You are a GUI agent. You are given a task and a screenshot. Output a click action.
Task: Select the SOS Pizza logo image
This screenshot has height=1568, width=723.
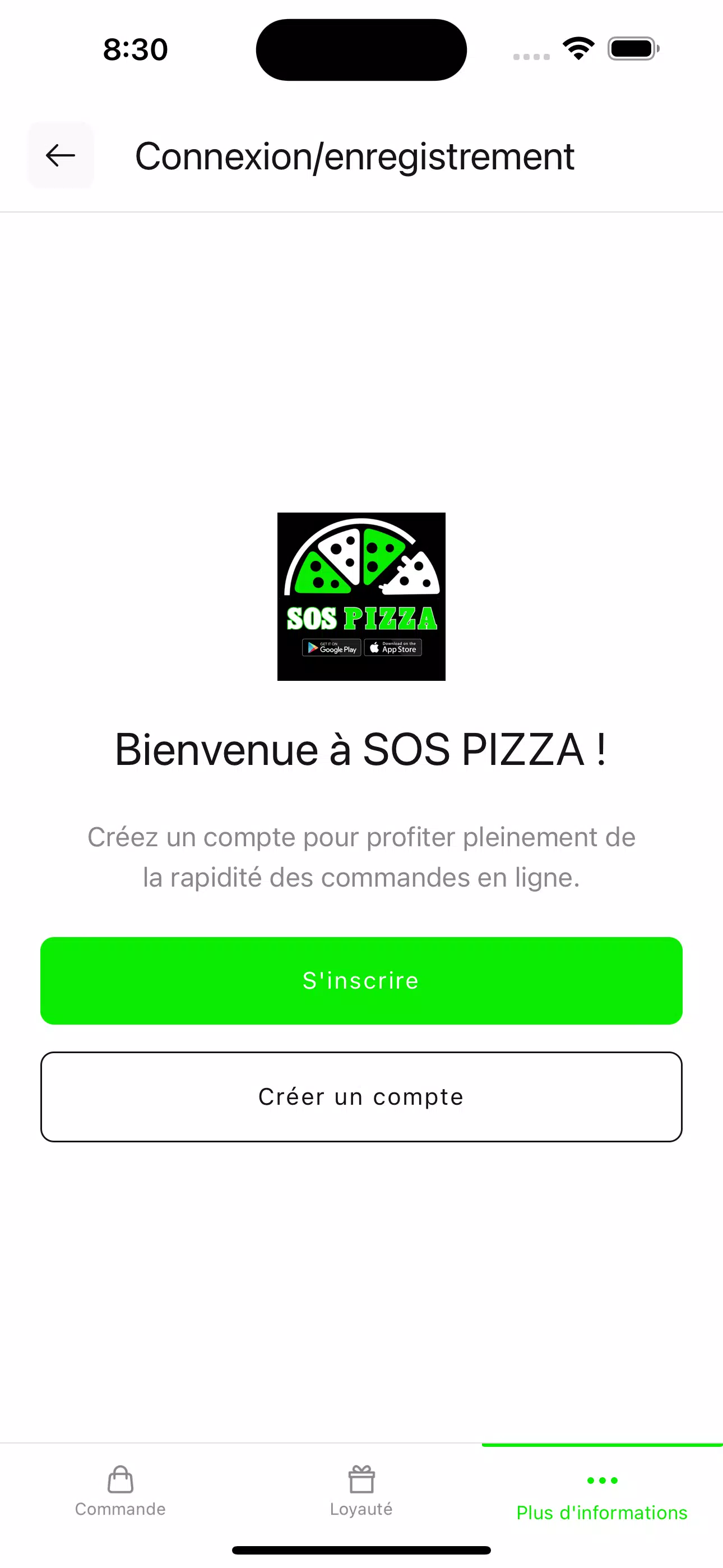pos(361,597)
